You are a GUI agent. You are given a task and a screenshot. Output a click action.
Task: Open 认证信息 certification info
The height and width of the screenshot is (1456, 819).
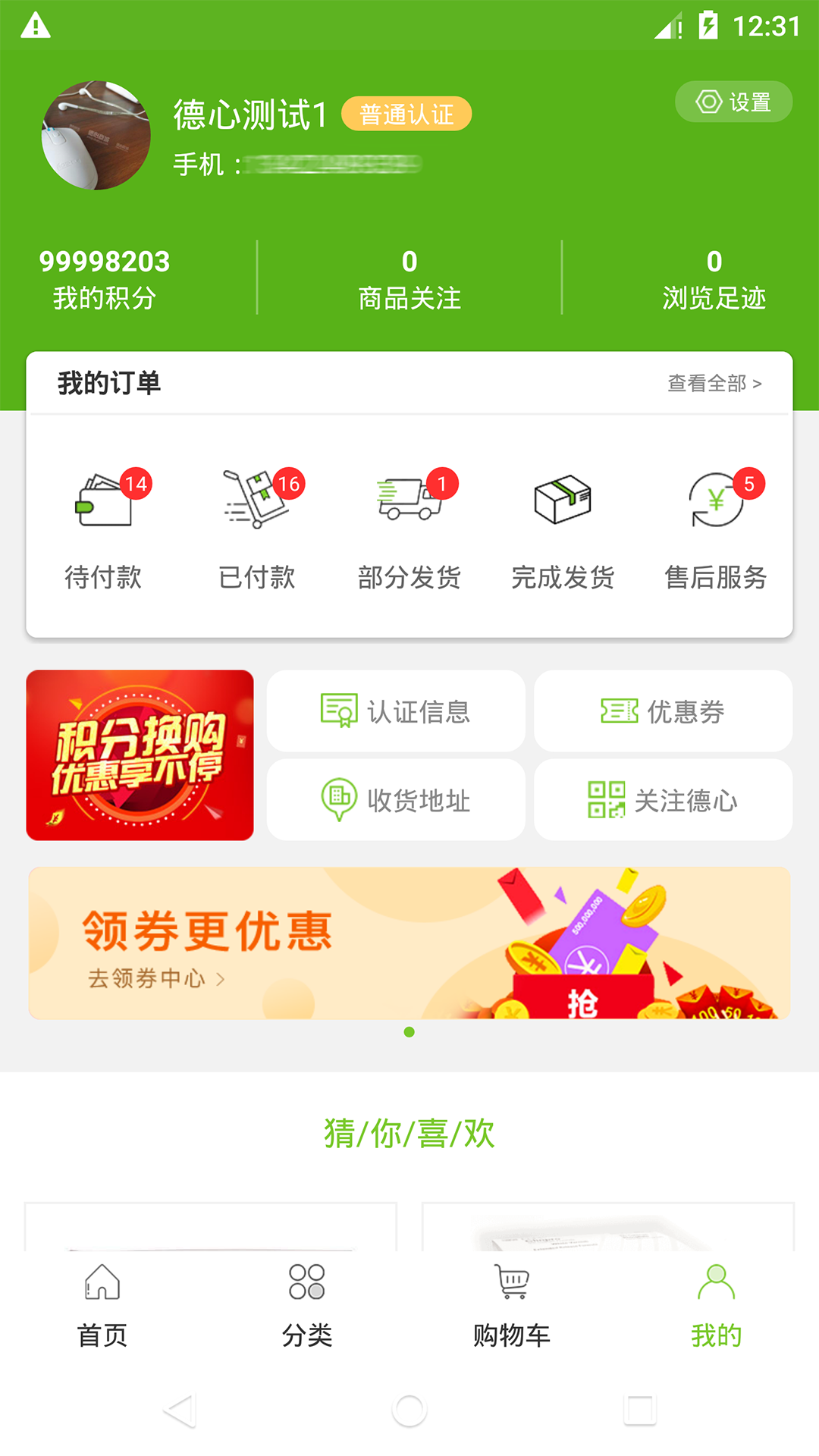pos(396,711)
